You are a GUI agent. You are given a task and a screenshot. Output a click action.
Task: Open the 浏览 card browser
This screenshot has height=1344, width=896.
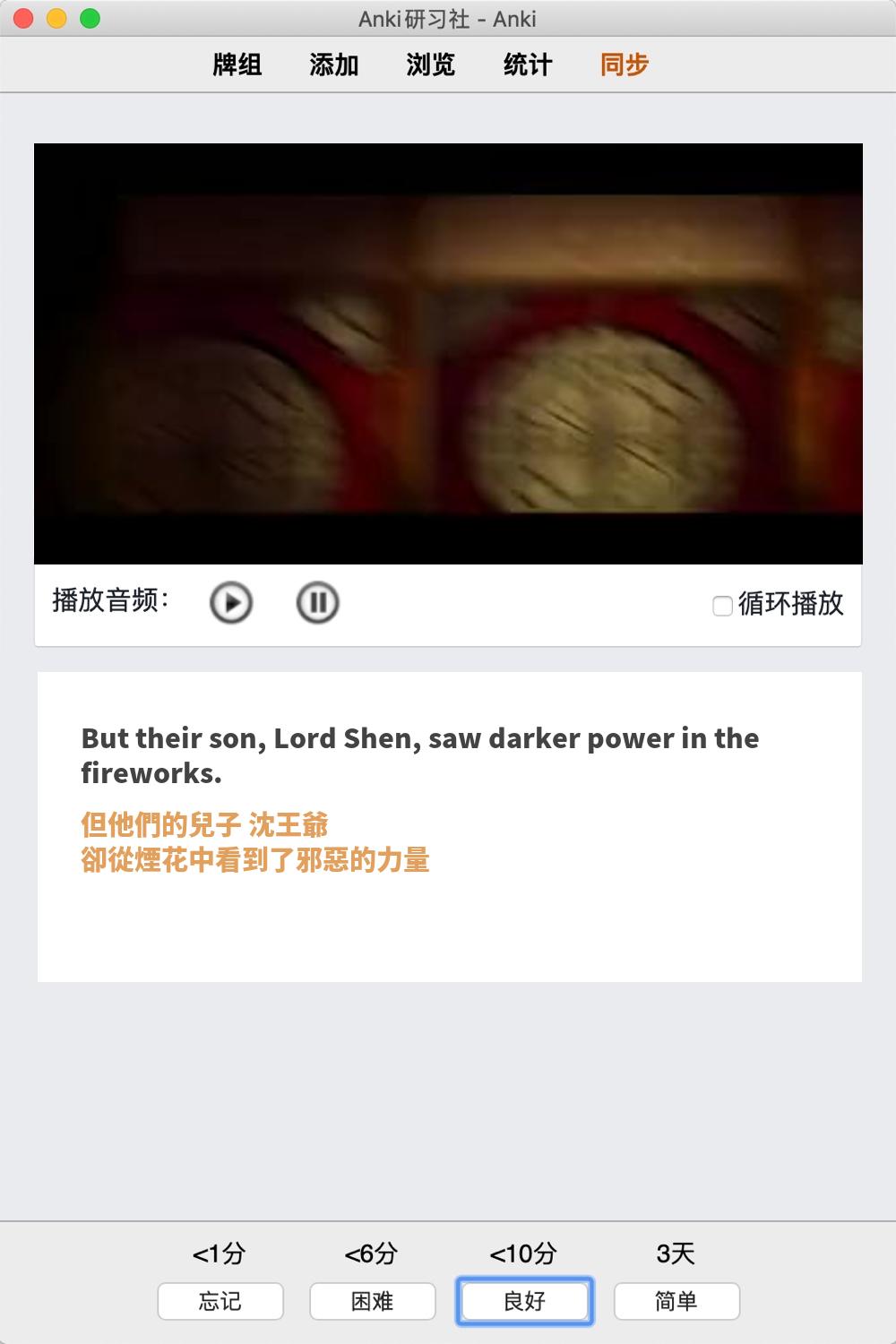pos(431,65)
